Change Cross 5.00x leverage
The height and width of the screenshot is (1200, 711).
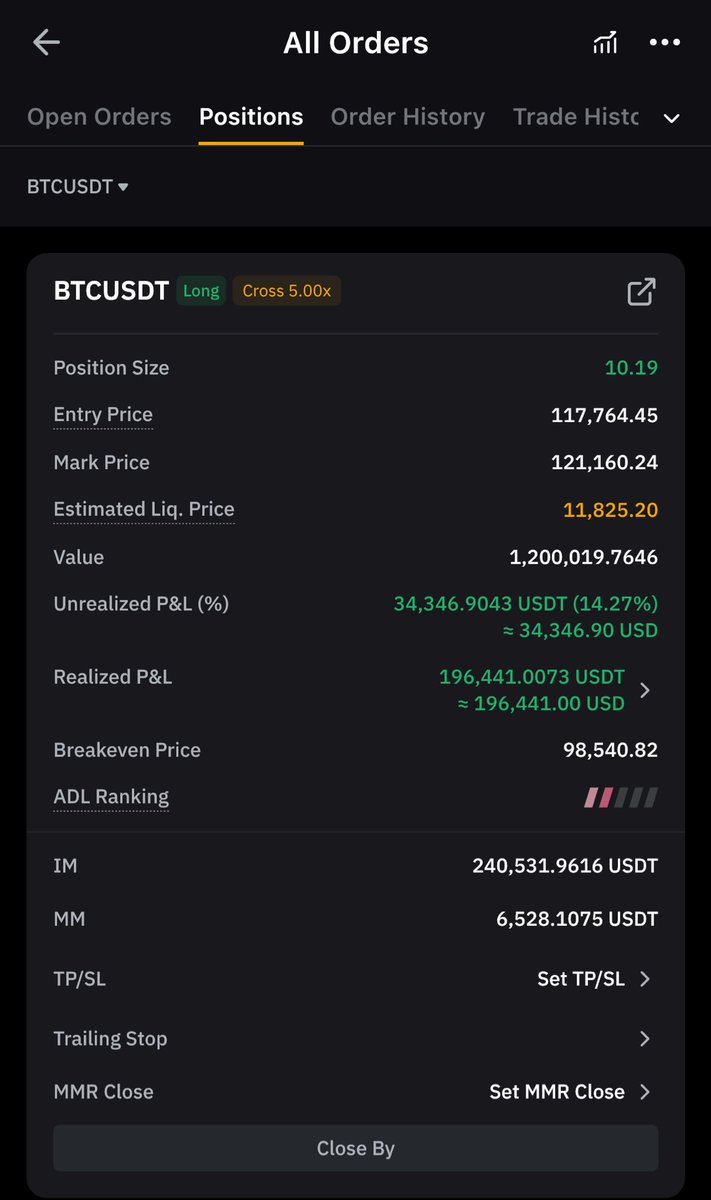coord(287,291)
